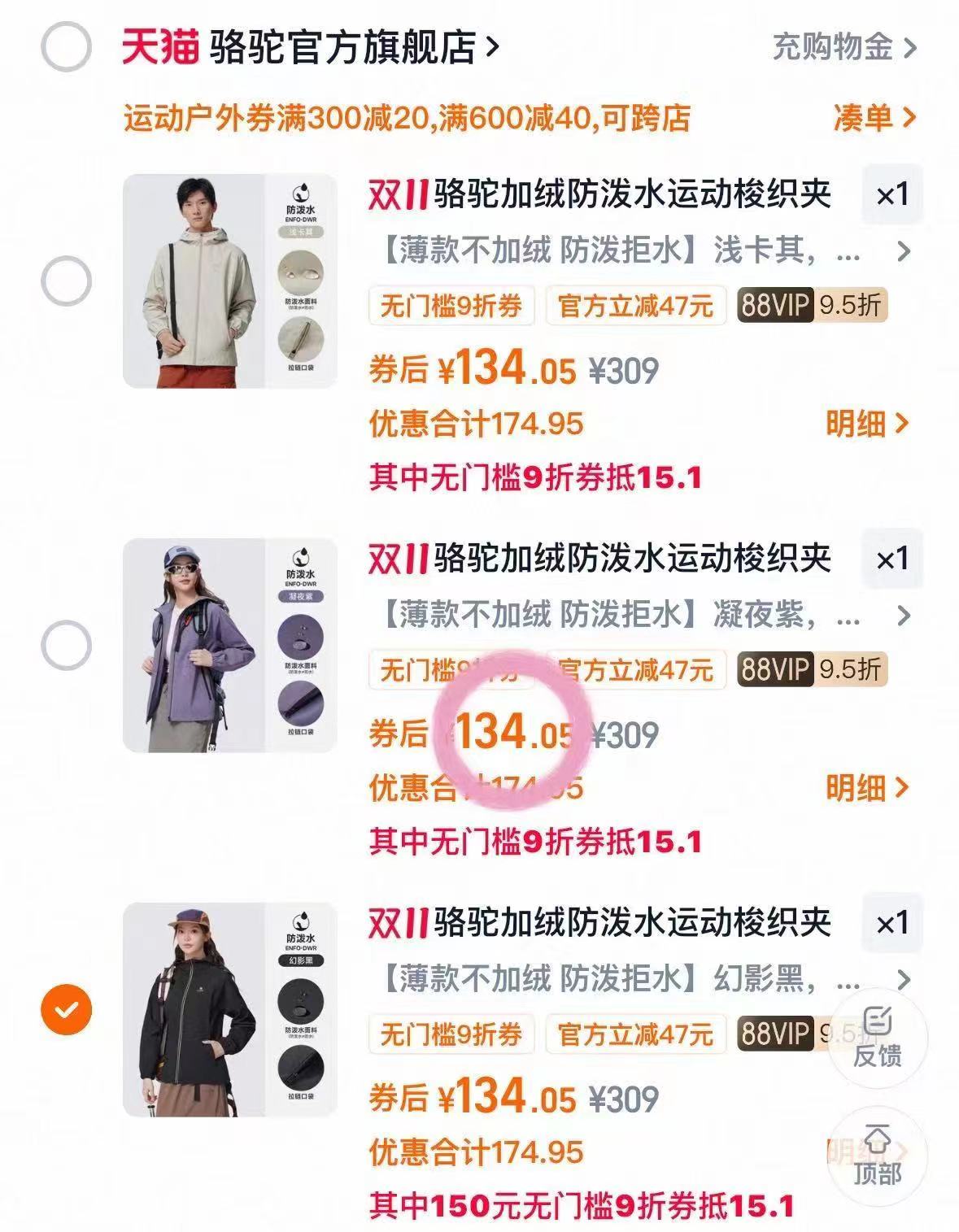Click the 无门槛9折券 coupon tag
The height and width of the screenshot is (1232, 959).
tap(450, 307)
